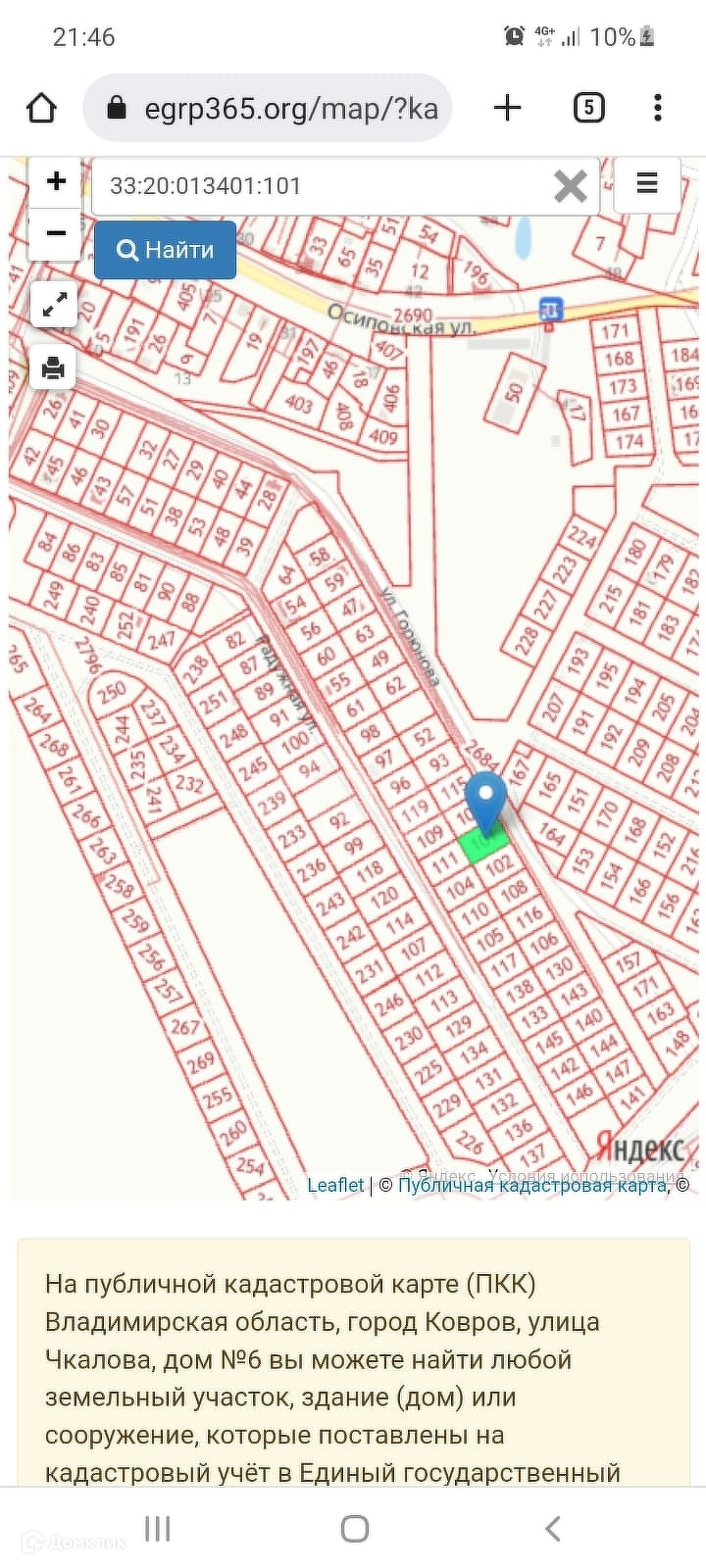Tap the egrp365.org address bar

tap(268, 108)
